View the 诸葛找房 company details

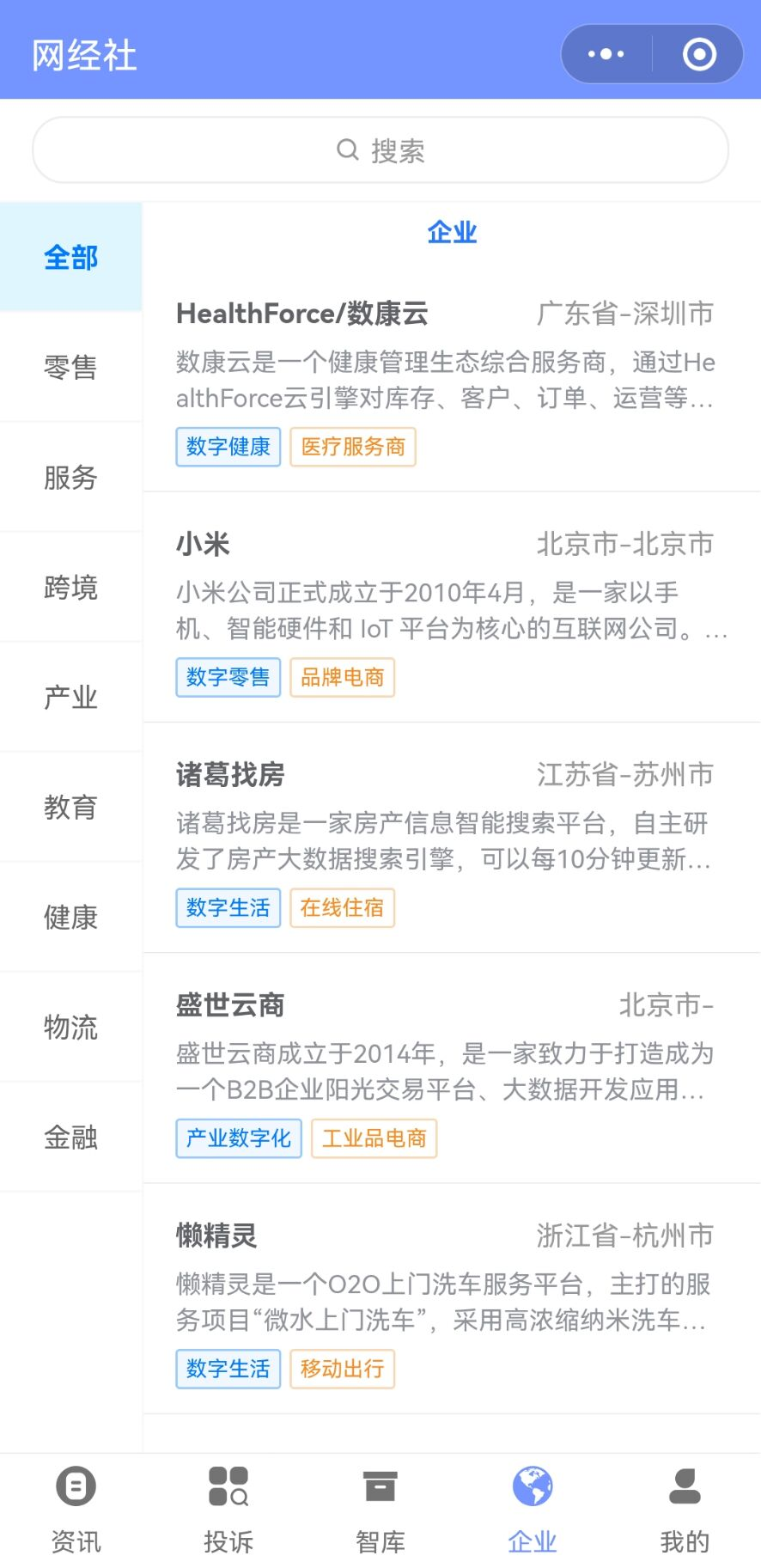click(x=452, y=839)
